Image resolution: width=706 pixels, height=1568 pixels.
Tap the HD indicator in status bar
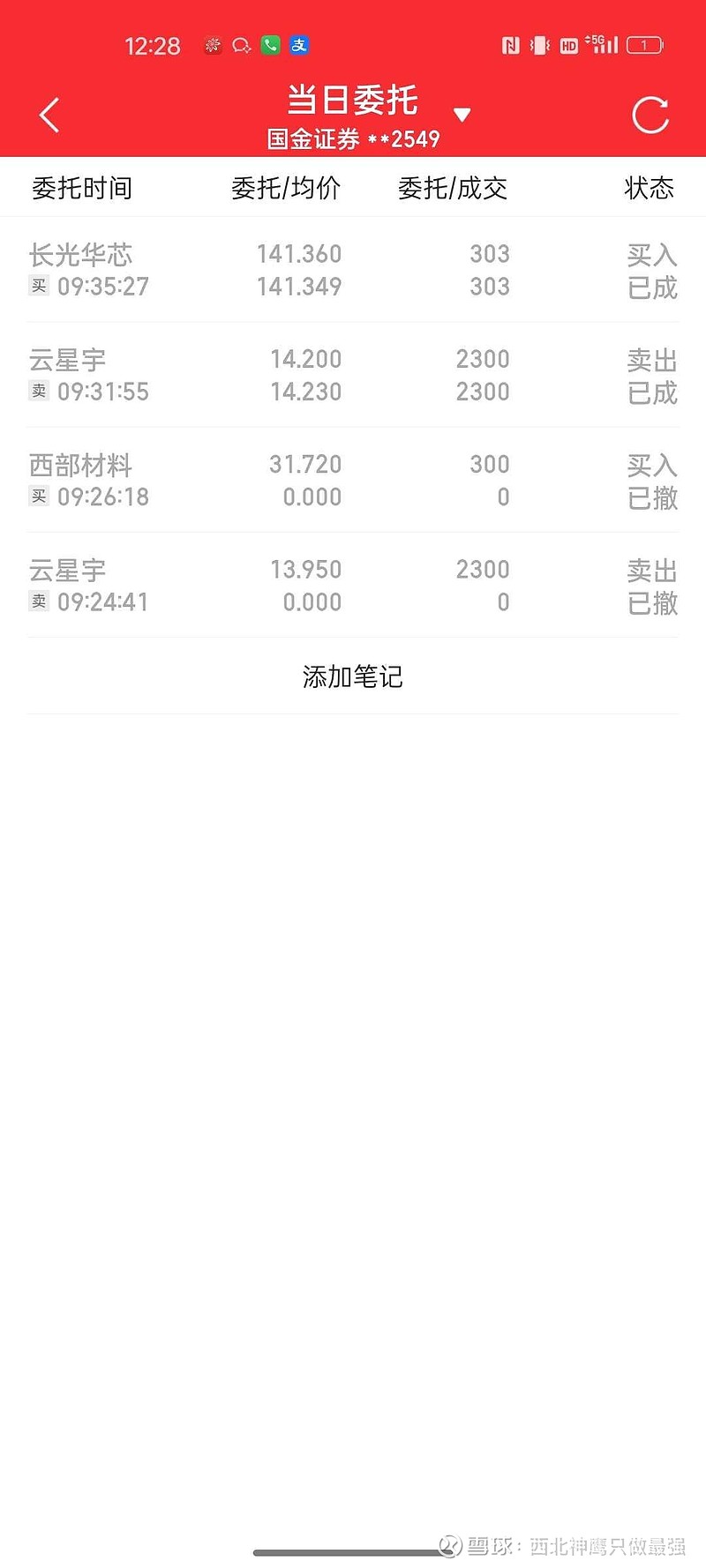567,45
